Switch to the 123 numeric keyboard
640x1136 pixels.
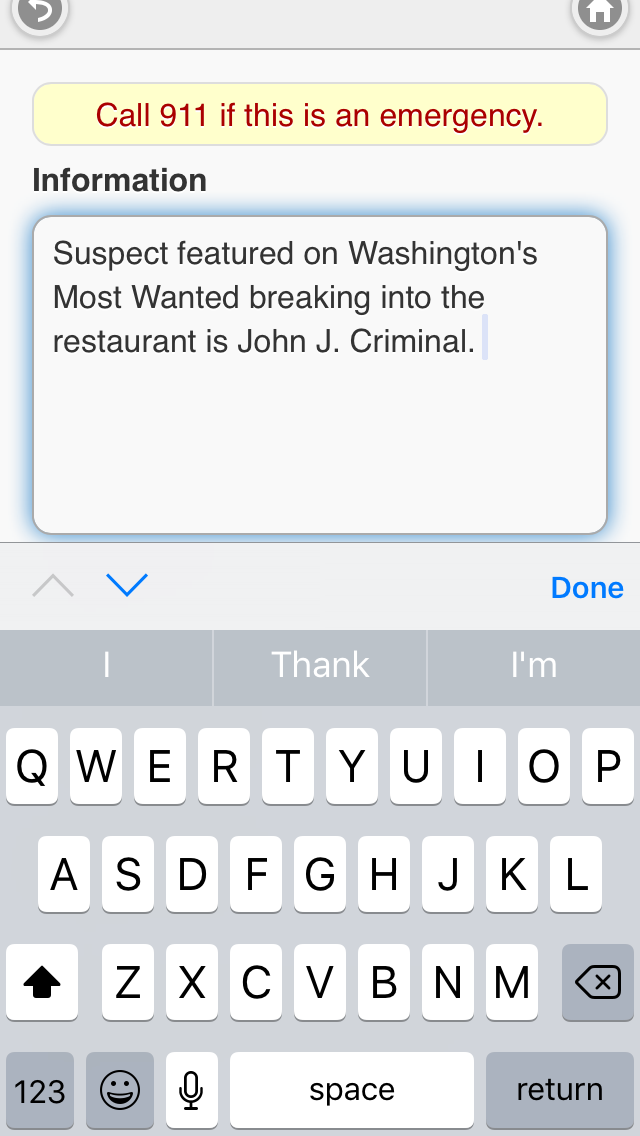[x=40, y=1090]
